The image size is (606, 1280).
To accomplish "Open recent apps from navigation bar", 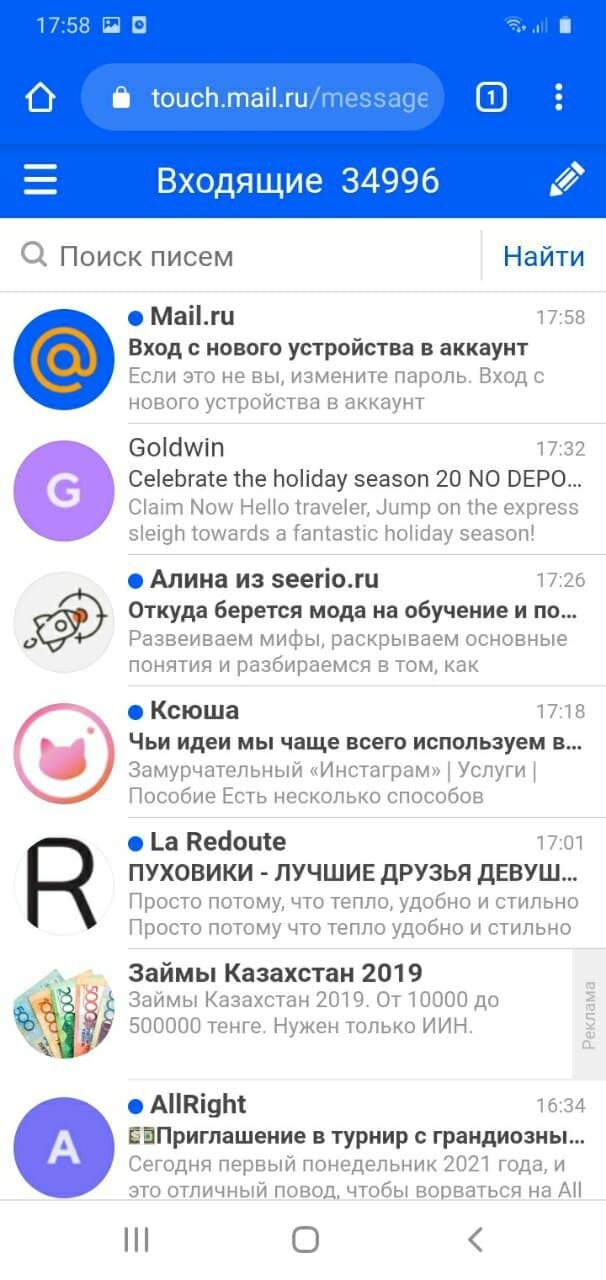I will point(136,1240).
